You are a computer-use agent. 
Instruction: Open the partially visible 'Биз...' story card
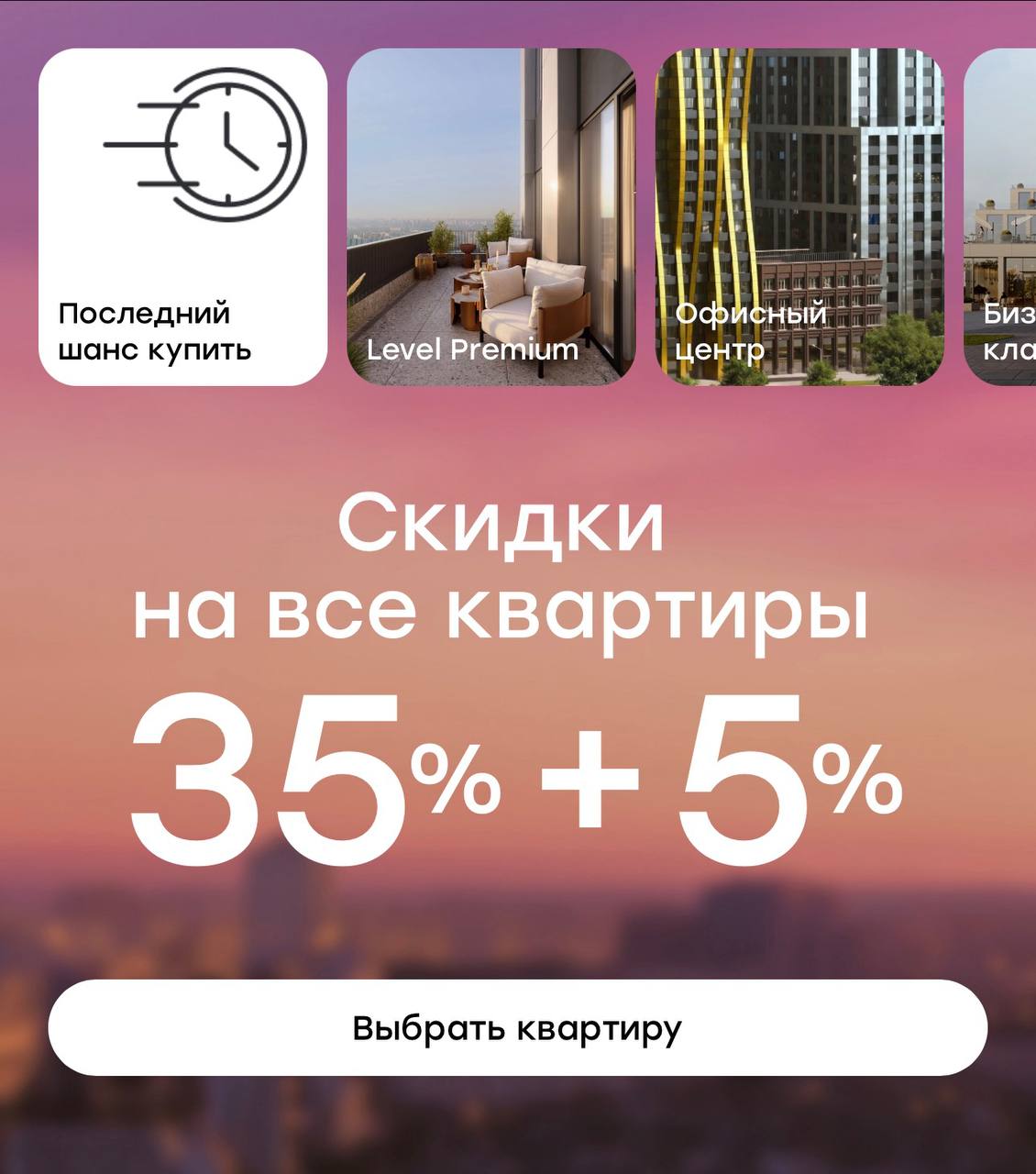pyautogui.click(x=1003, y=217)
